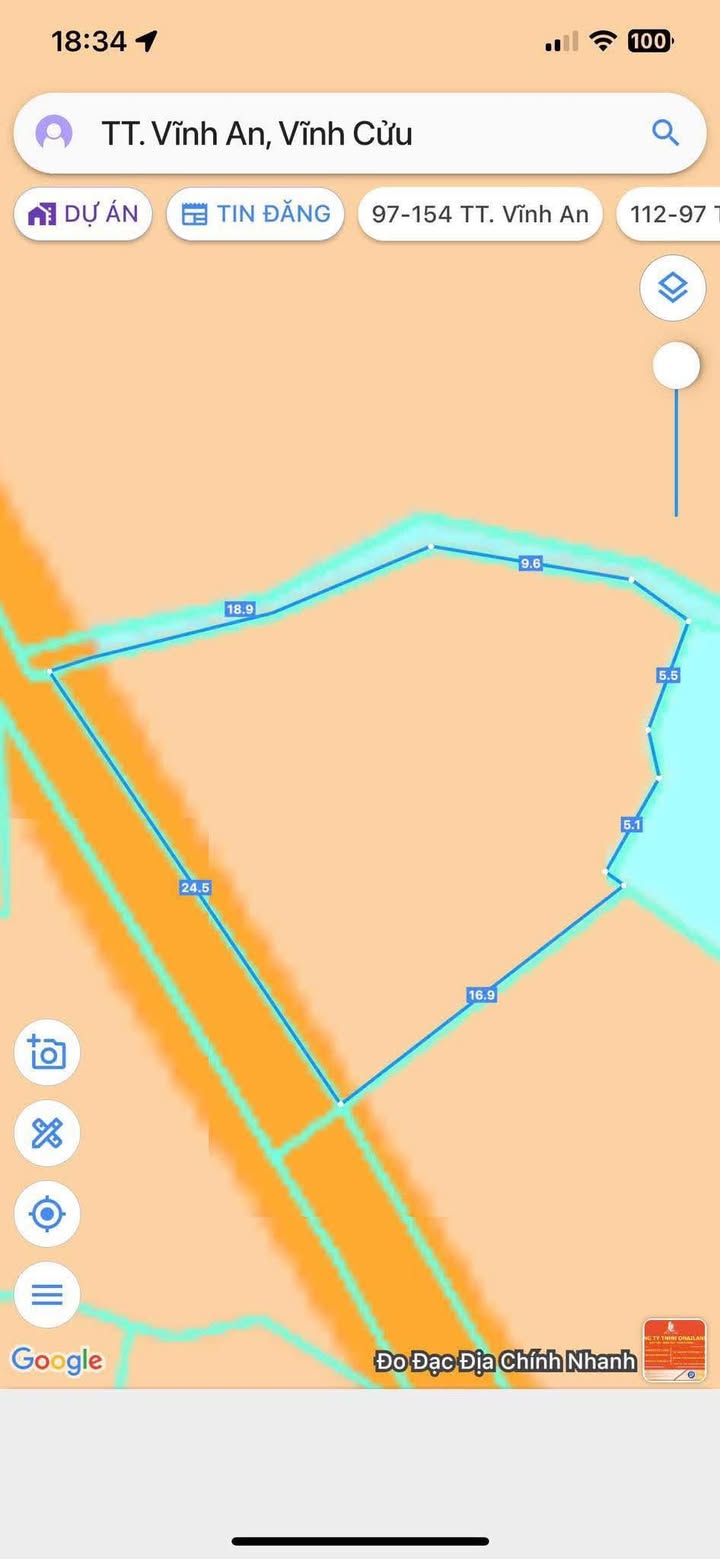This screenshot has height=1559, width=720.
Task: Open the profile avatar in search bar
Action: click(54, 133)
